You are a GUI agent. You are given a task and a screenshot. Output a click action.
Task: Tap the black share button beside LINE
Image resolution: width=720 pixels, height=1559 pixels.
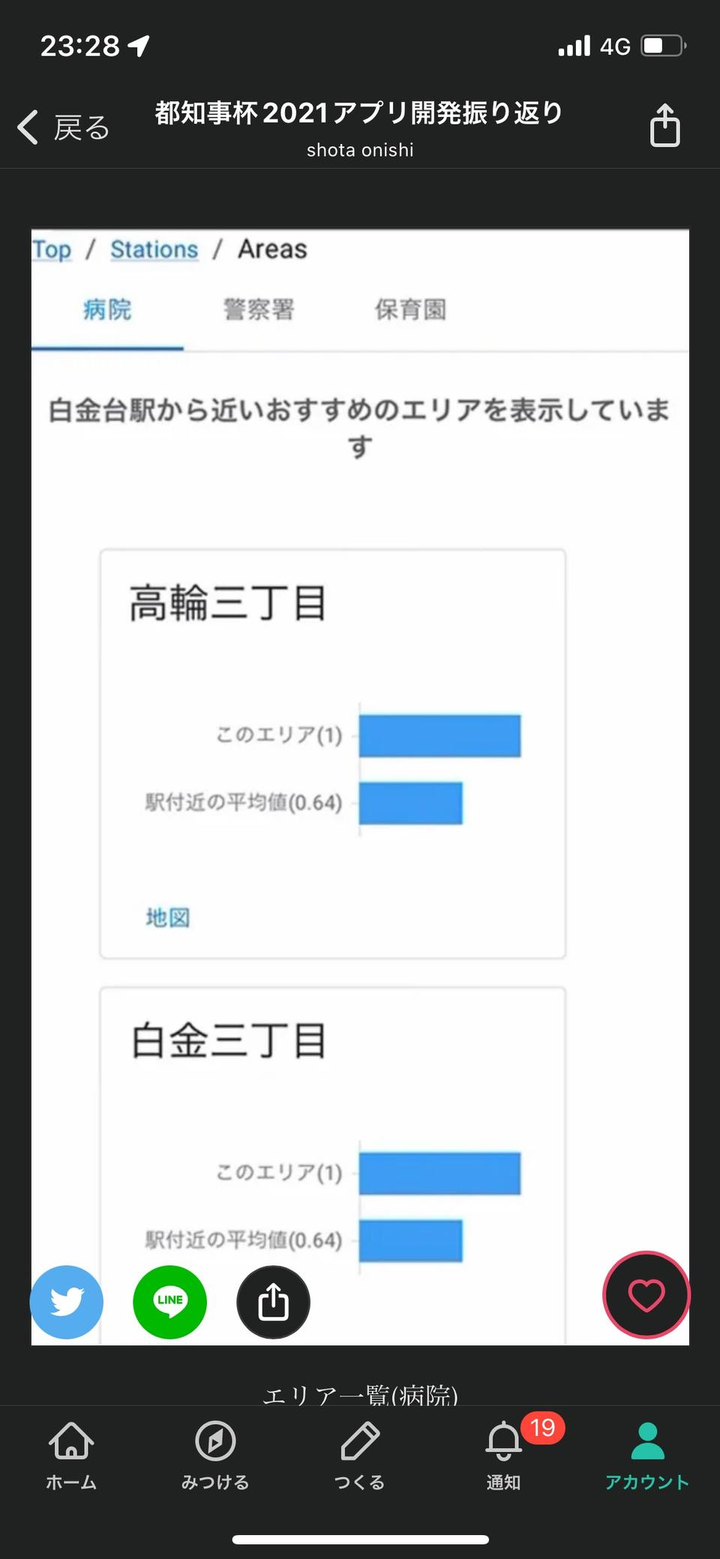273,1302
